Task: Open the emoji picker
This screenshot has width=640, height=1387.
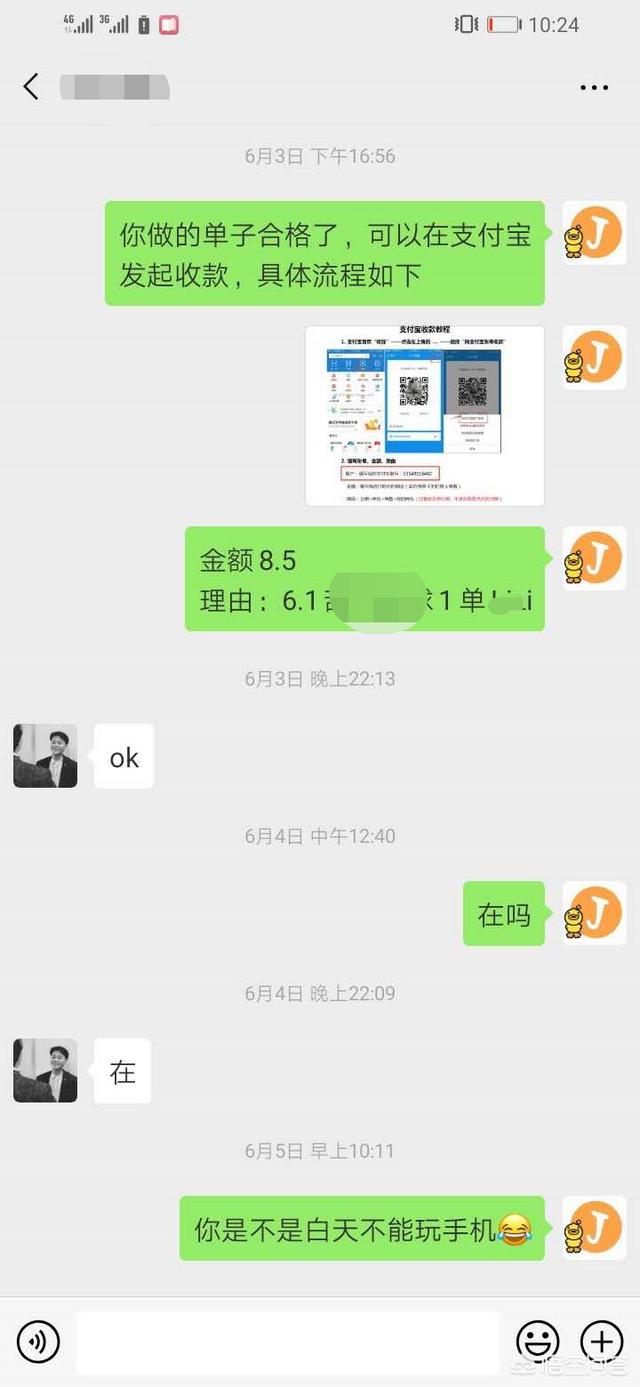Action: [537, 1341]
